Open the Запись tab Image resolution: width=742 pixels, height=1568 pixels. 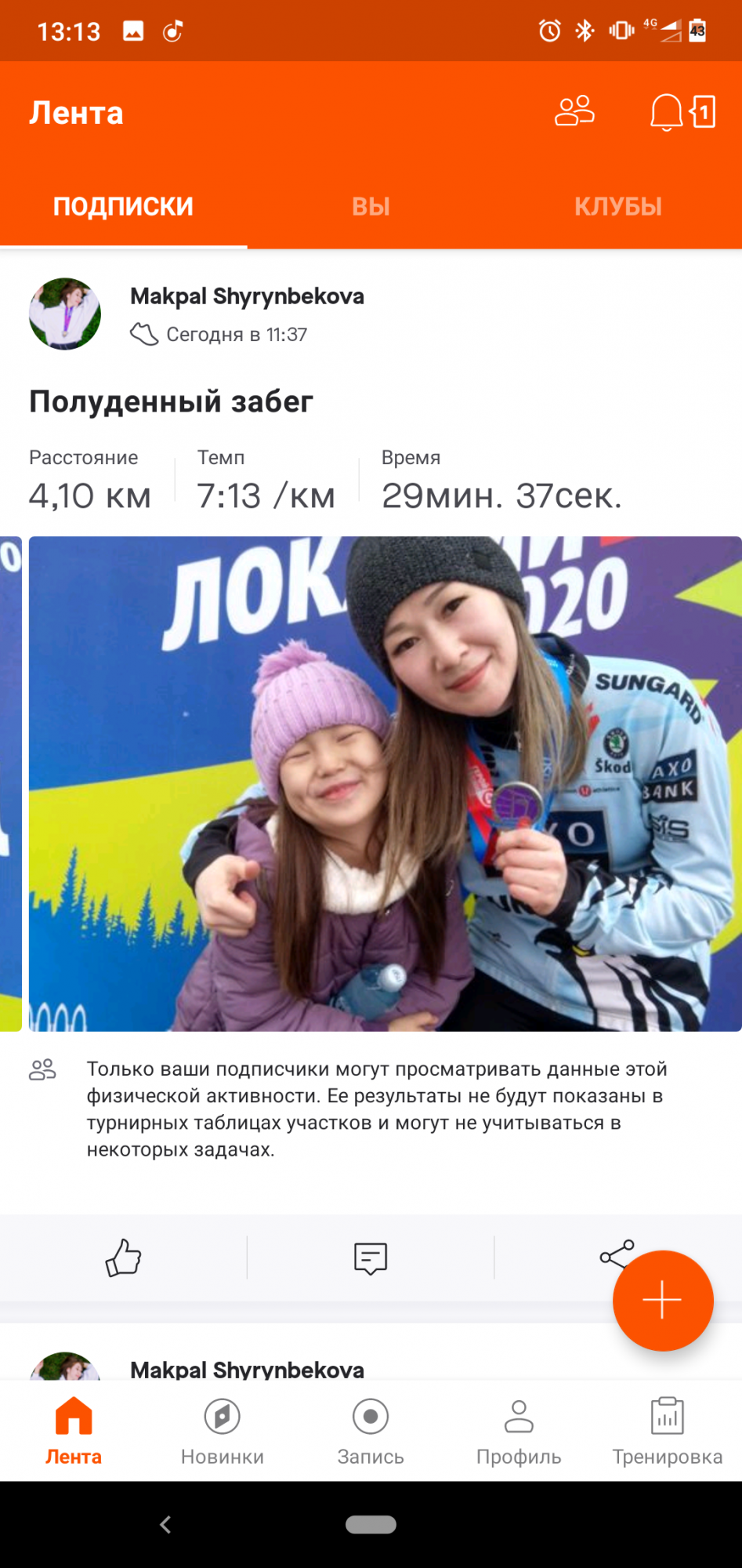[x=371, y=1432]
